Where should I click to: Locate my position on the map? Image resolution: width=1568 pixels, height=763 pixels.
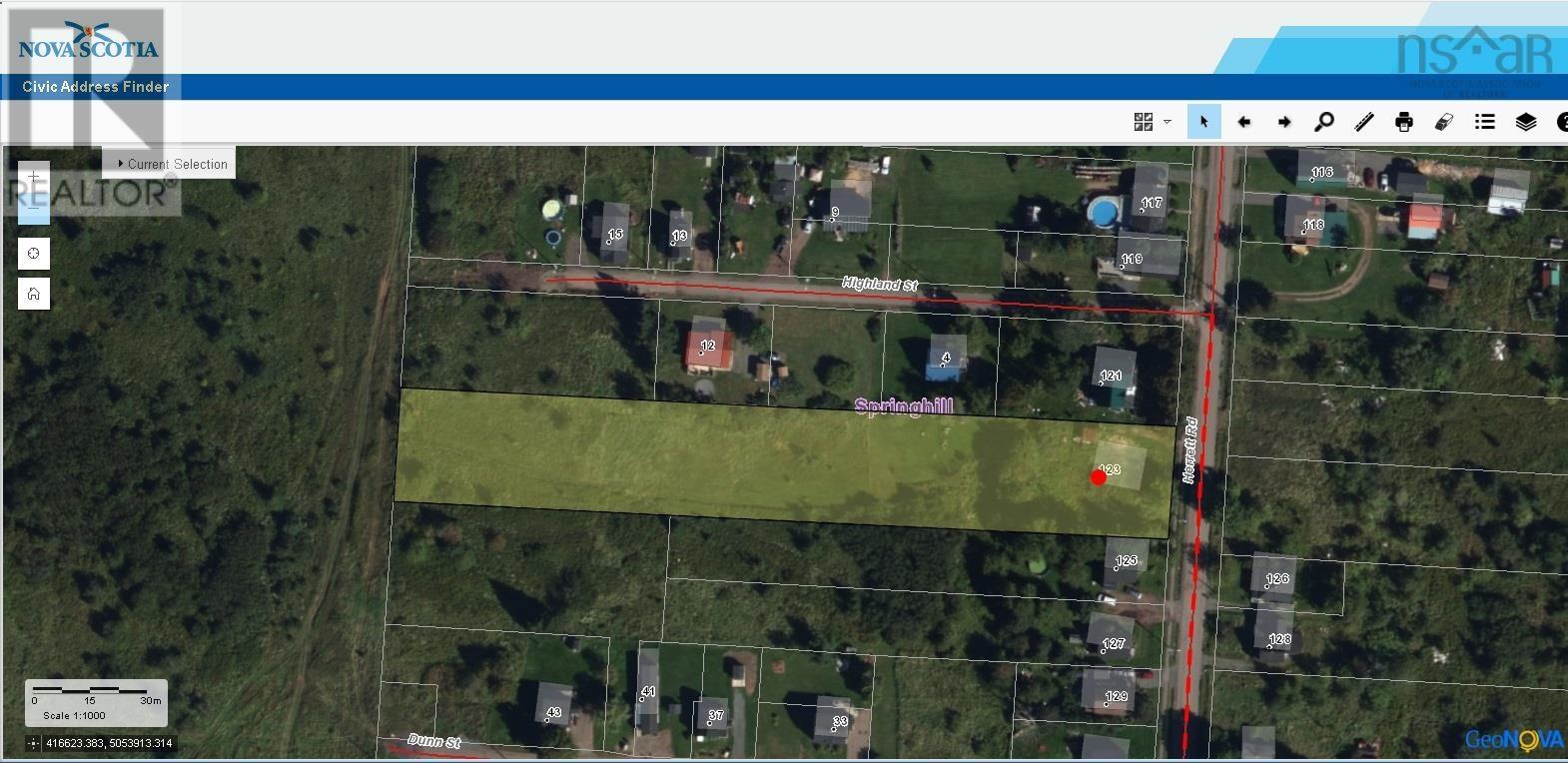(x=33, y=254)
